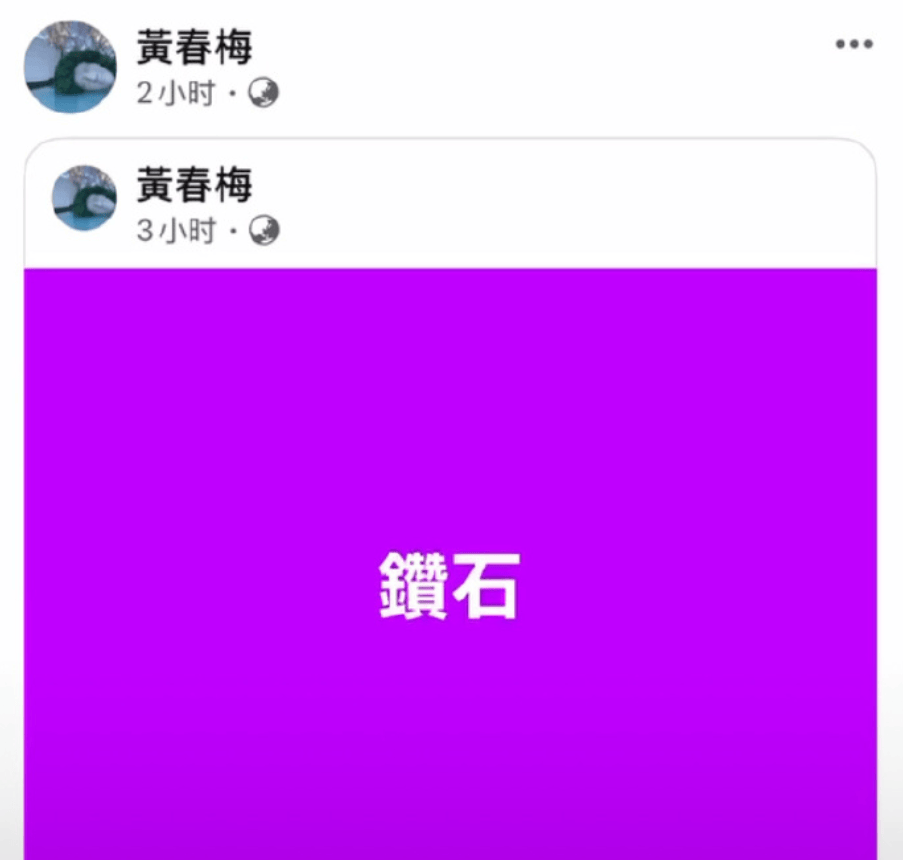The width and height of the screenshot is (903, 860).
Task: Open the post's three-dot overflow menu
Action: (854, 44)
